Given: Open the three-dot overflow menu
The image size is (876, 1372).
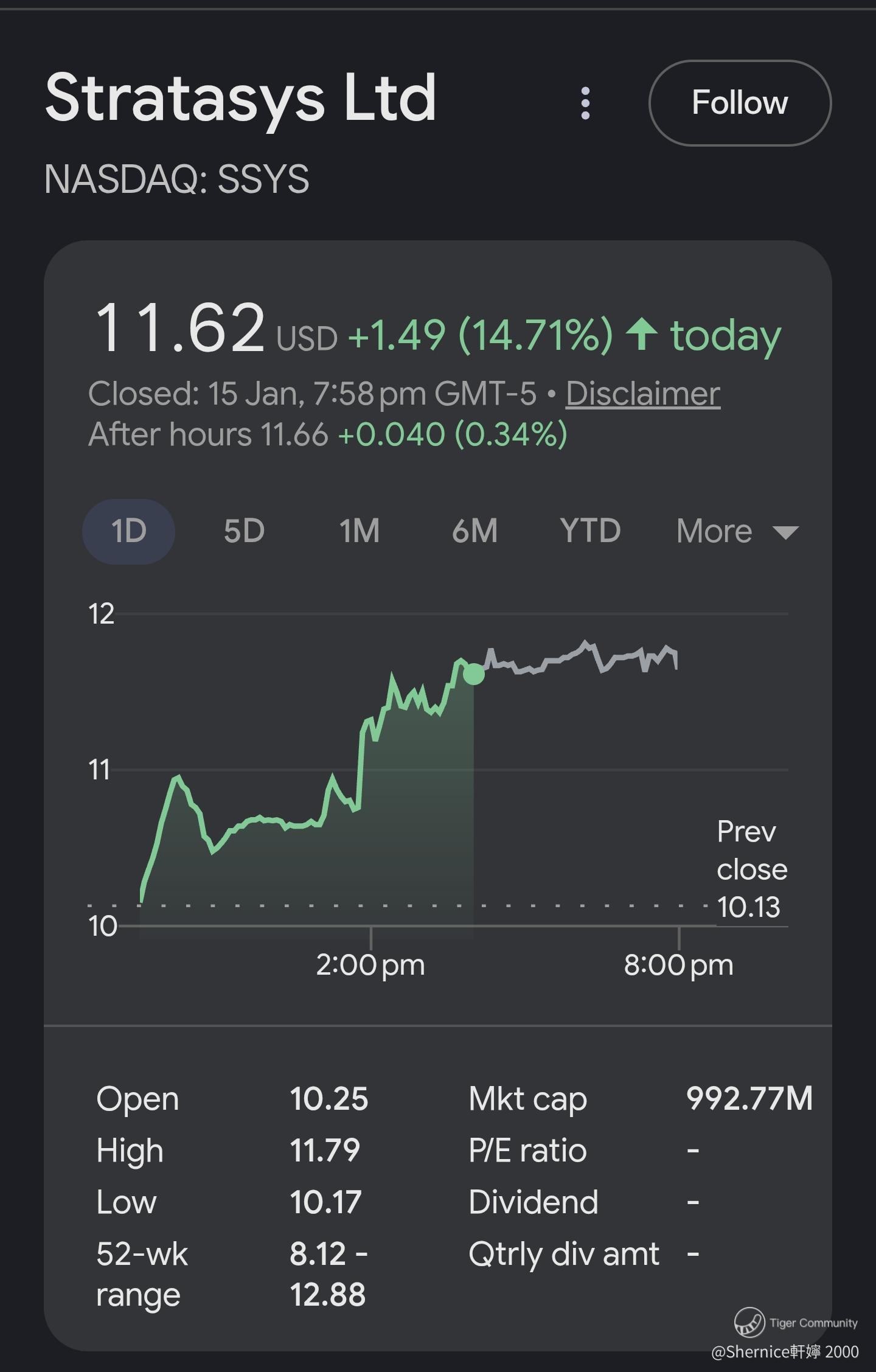Looking at the screenshot, I should coord(585,103).
